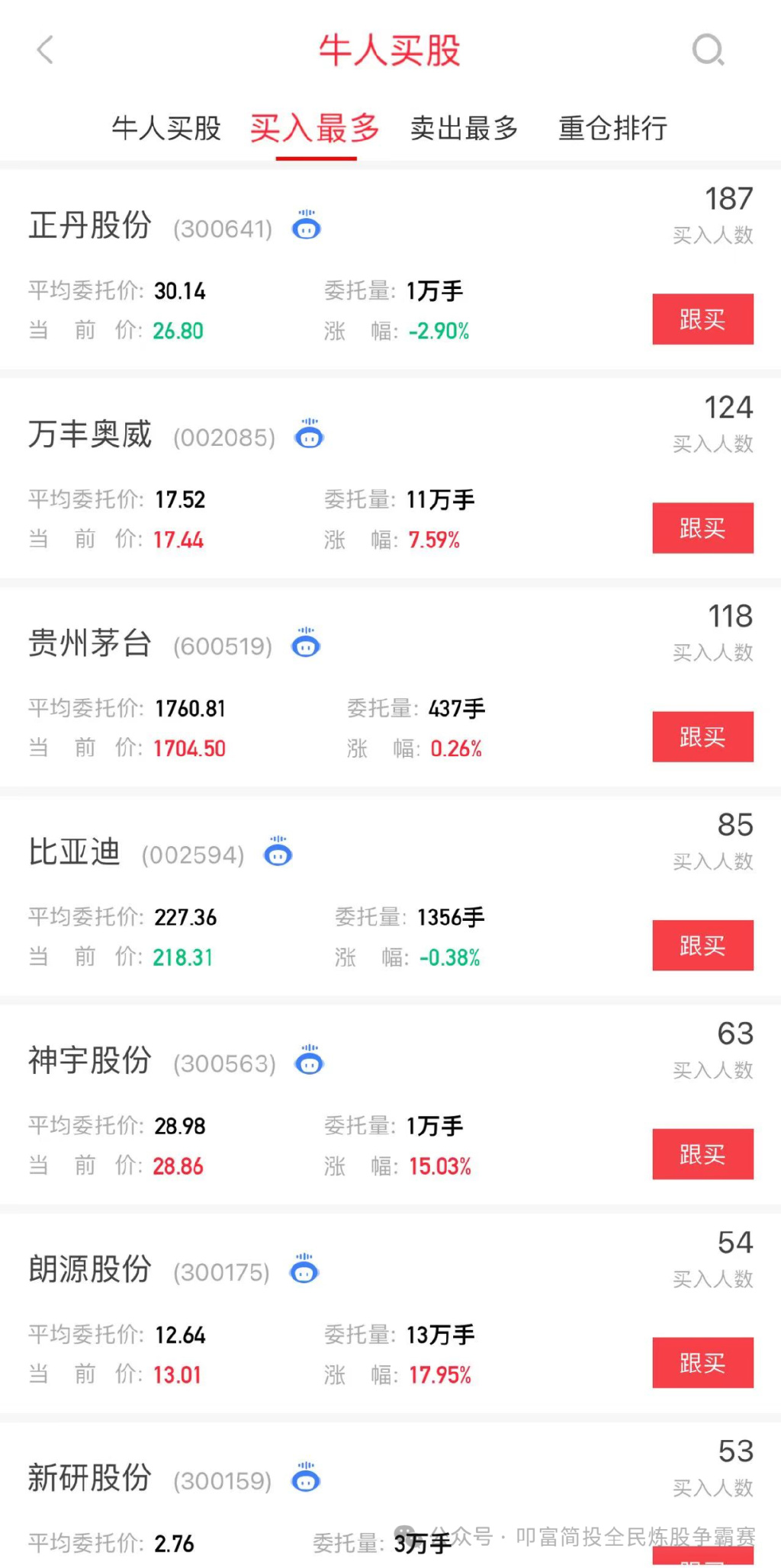Image resolution: width=781 pixels, height=1568 pixels.
Task: Click the robot icon beside 朗源股份
Action: (x=306, y=1270)
